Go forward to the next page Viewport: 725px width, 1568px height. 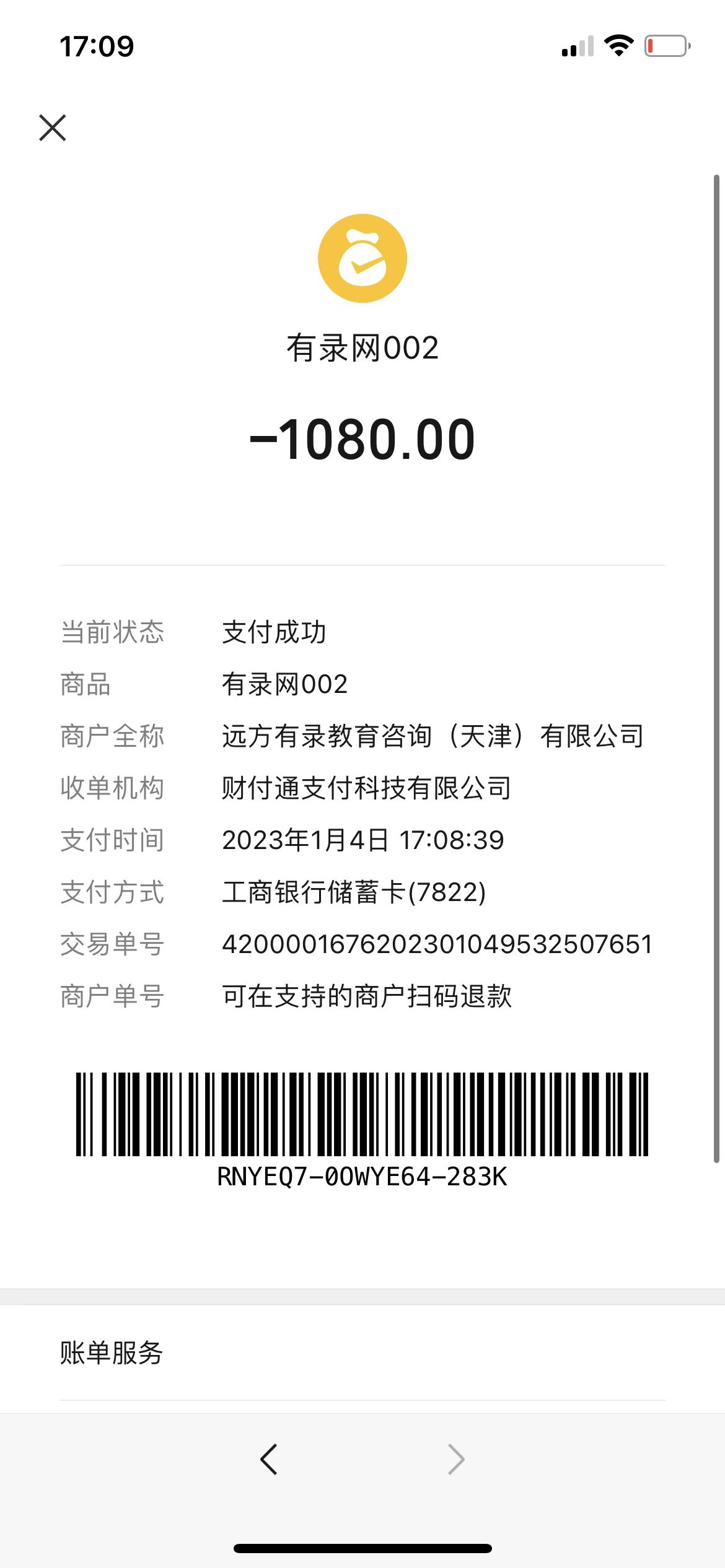[x=456, y=1460]
